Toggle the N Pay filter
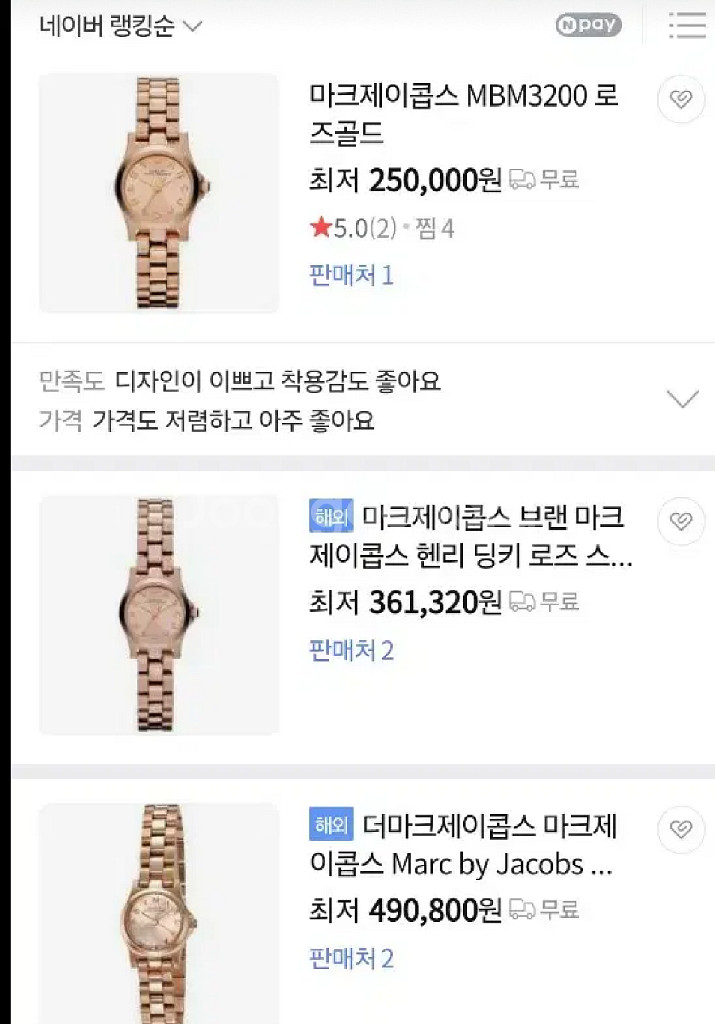This screenshot has width=715, height=1024. 588,25
